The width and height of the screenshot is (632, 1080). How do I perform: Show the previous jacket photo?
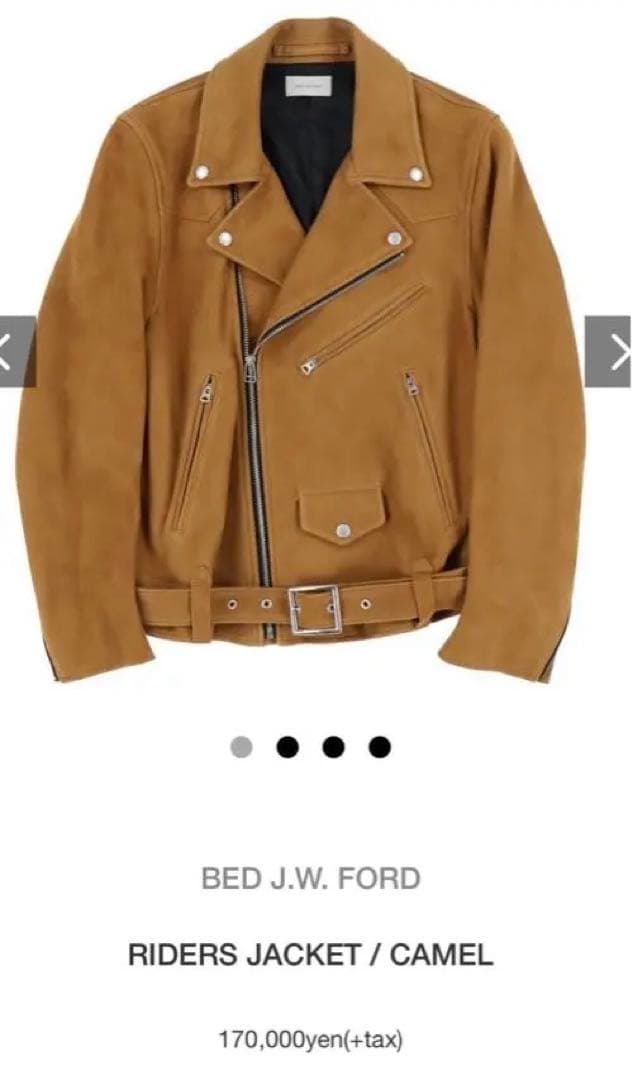[x=14, y=351]
